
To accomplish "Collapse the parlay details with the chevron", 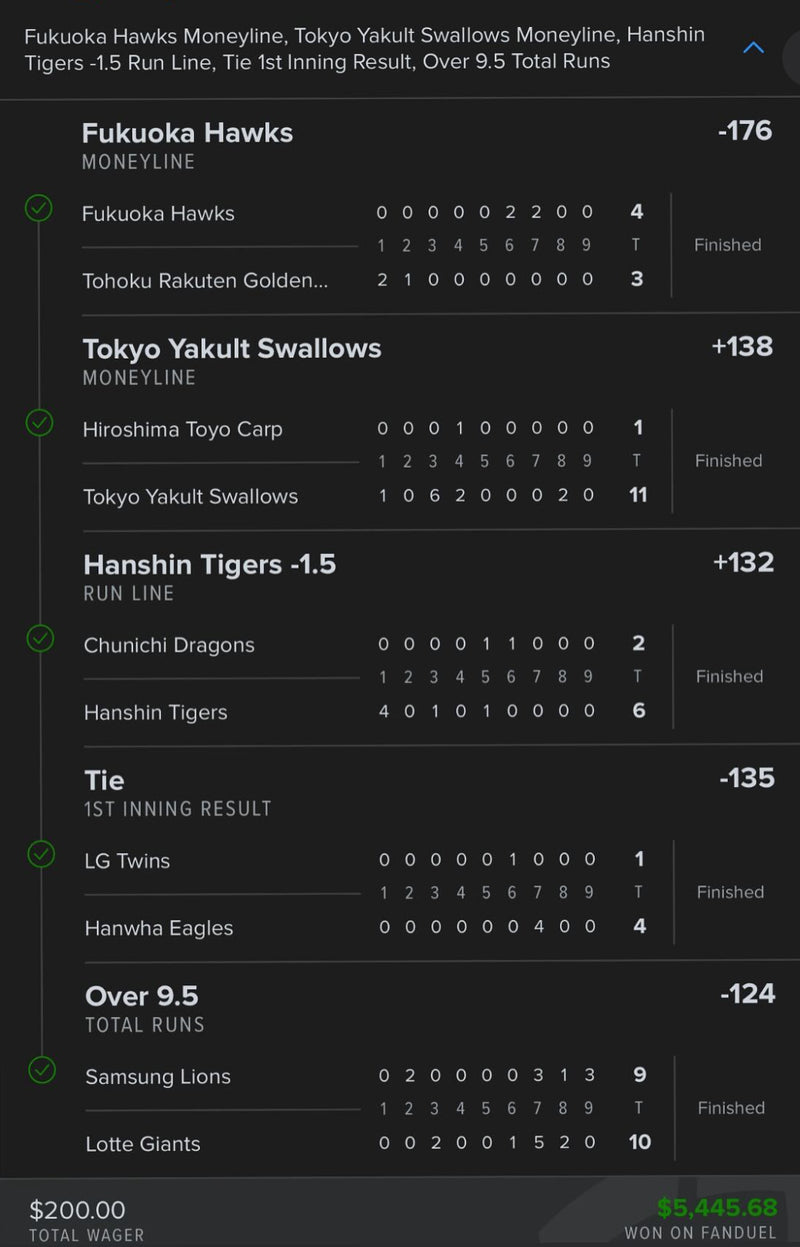I will click(x=754, y=47).
